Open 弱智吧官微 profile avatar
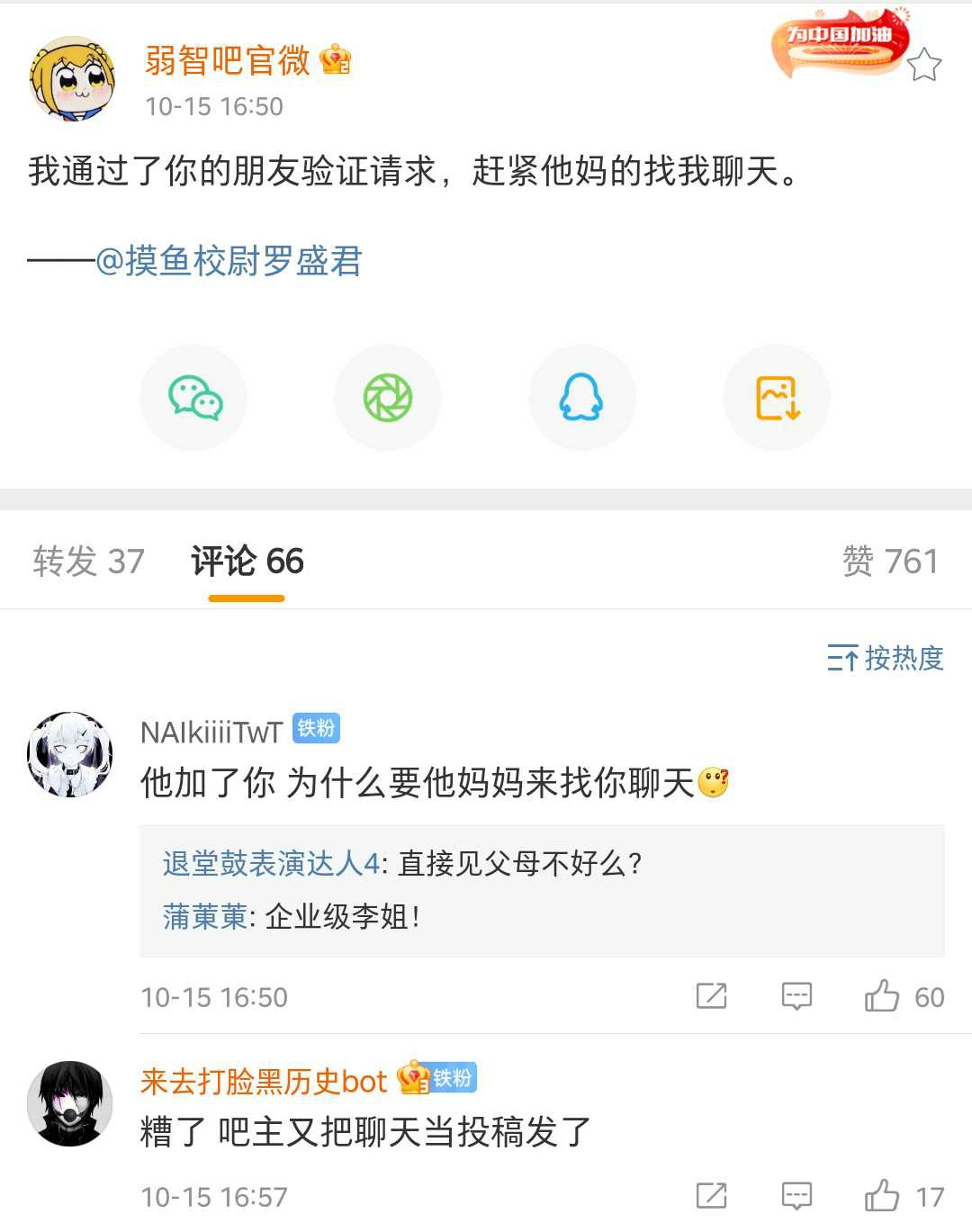The image size is (972, 1232). point(72,79)
